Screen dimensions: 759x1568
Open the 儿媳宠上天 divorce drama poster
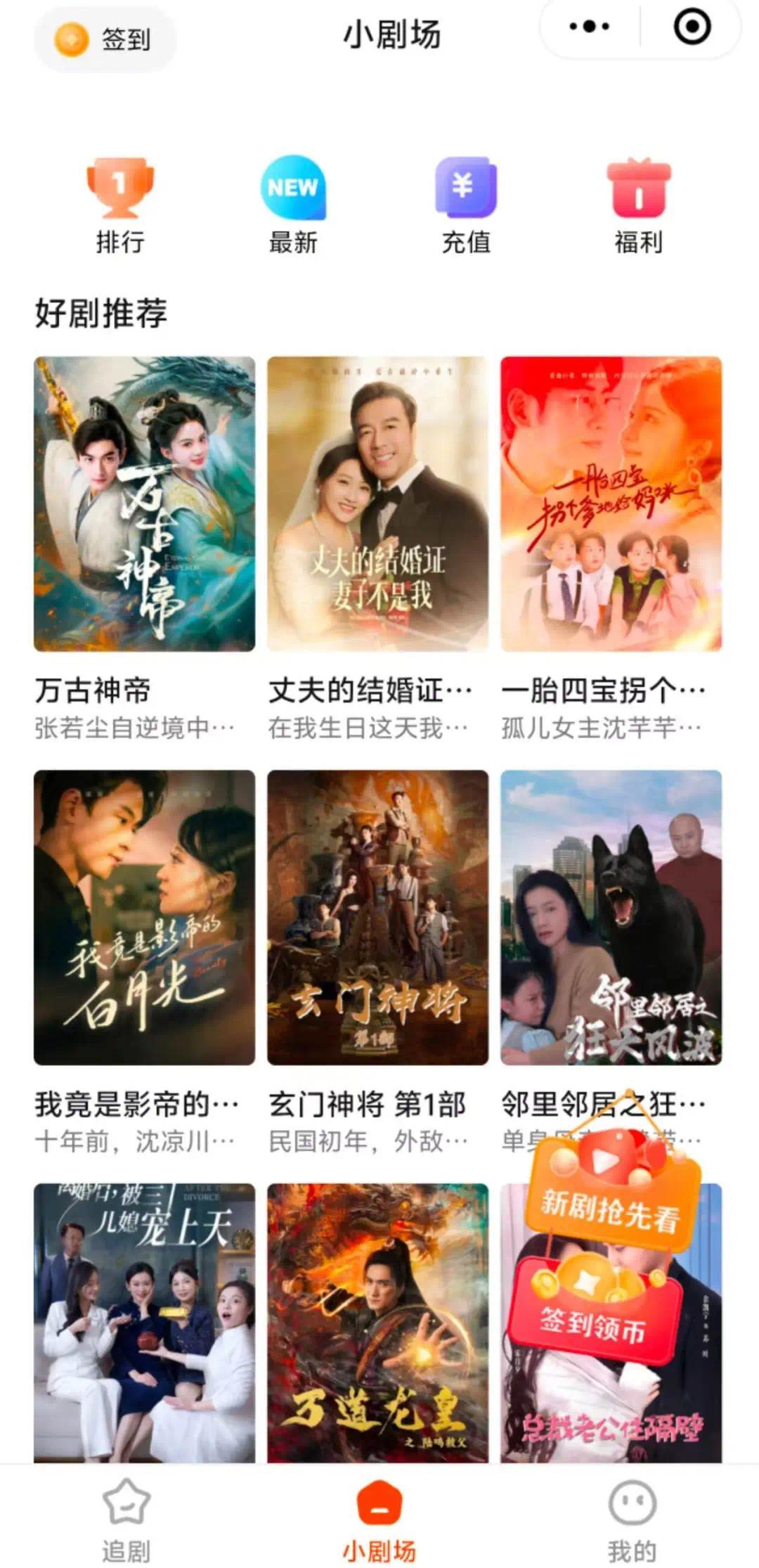[x=144, y=1322]
